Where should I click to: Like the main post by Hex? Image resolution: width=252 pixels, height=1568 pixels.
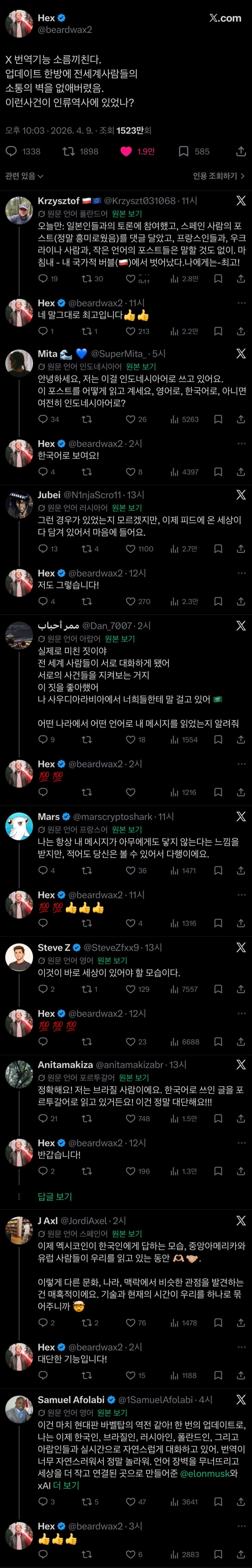point(126,151)
